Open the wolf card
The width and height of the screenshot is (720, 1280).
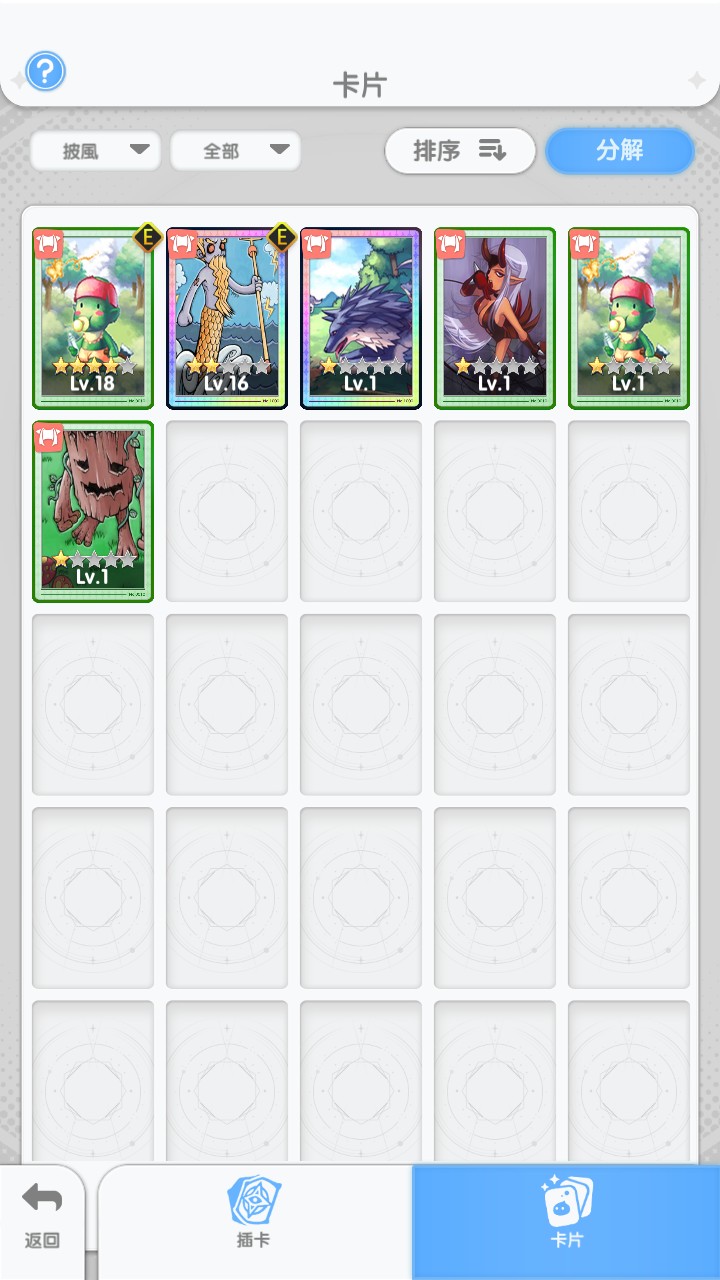pos(361,318)
